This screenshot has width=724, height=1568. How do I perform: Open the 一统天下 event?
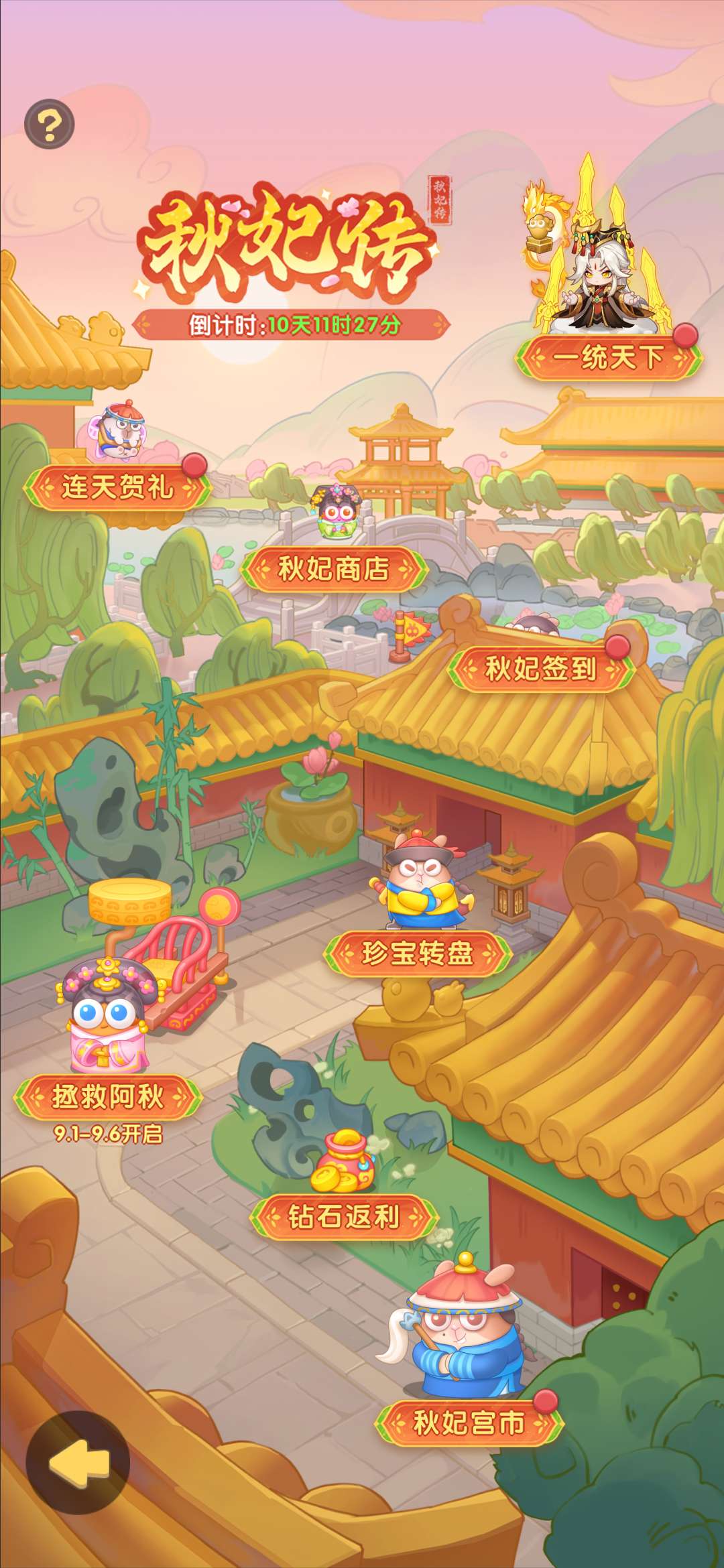[608, 357]
